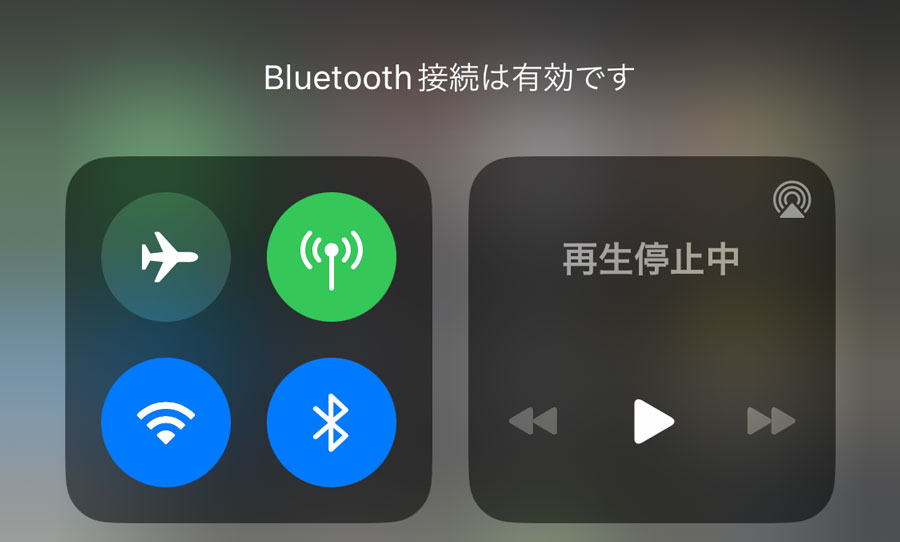Skip to the previous track
Screen dimensions: 900x542
533,421
